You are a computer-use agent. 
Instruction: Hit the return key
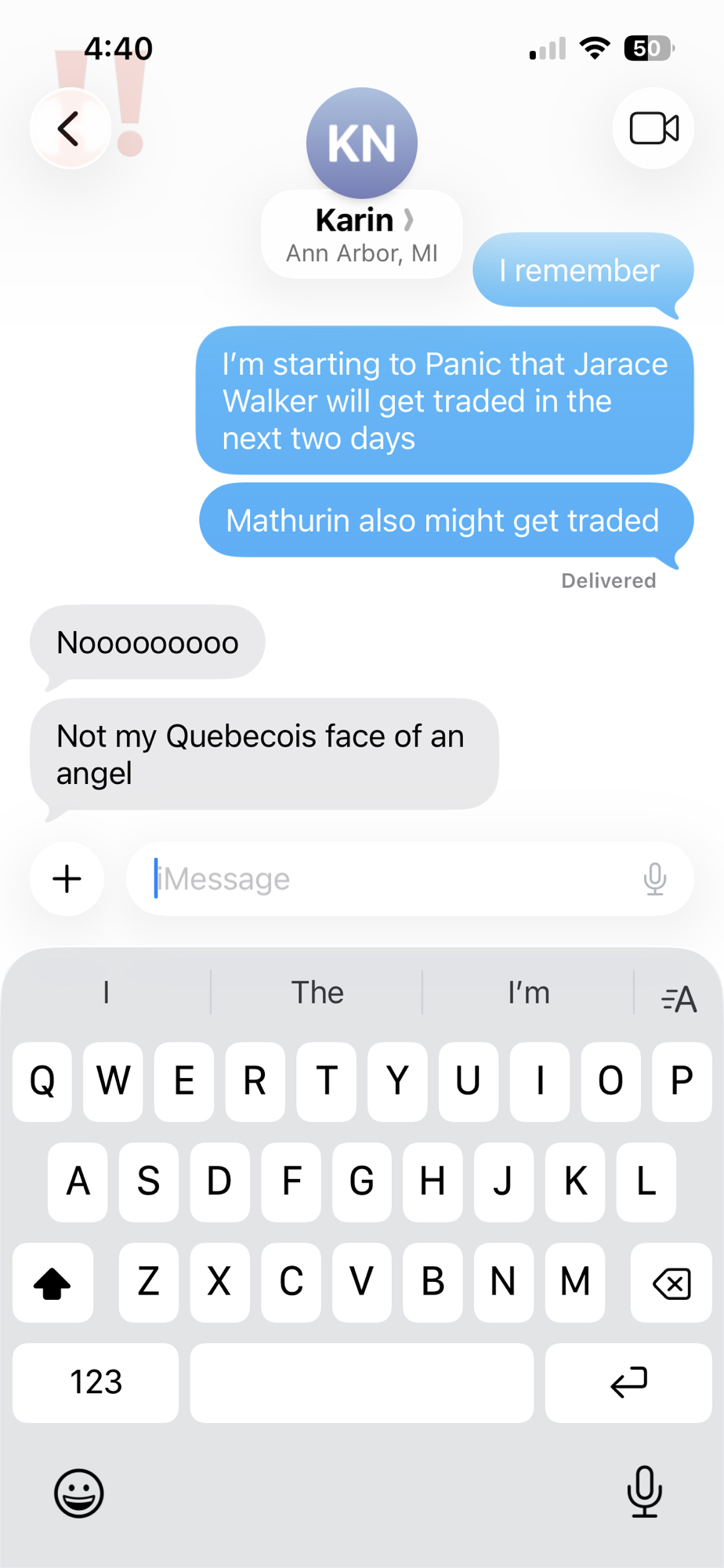628,1382
